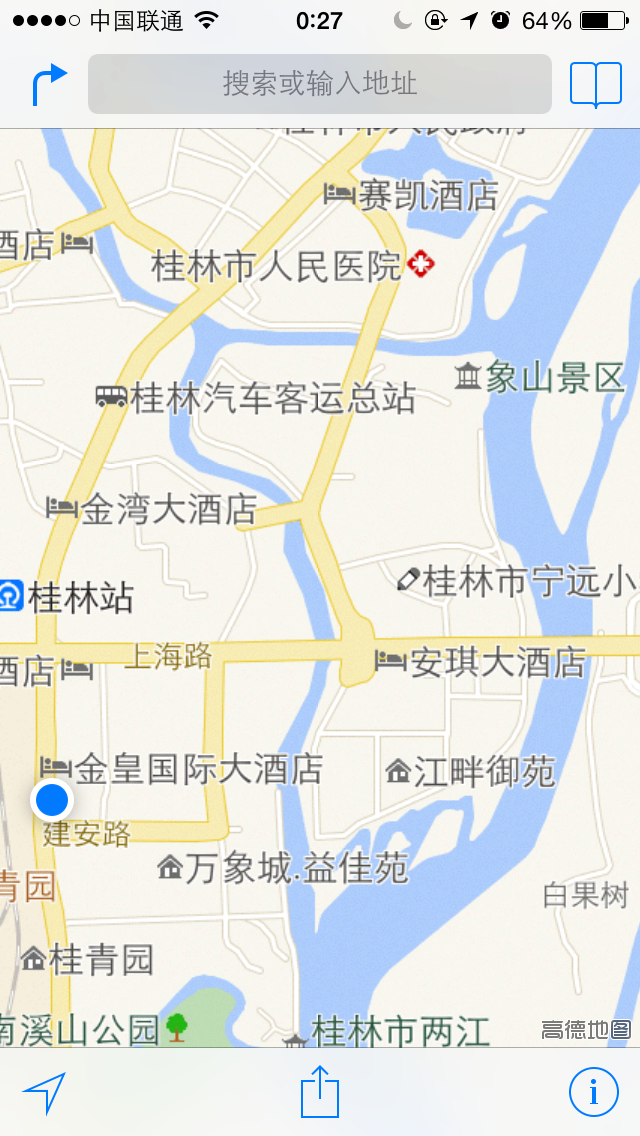
Task: Tap the blue current location dot
Action: tap(51, 800)
